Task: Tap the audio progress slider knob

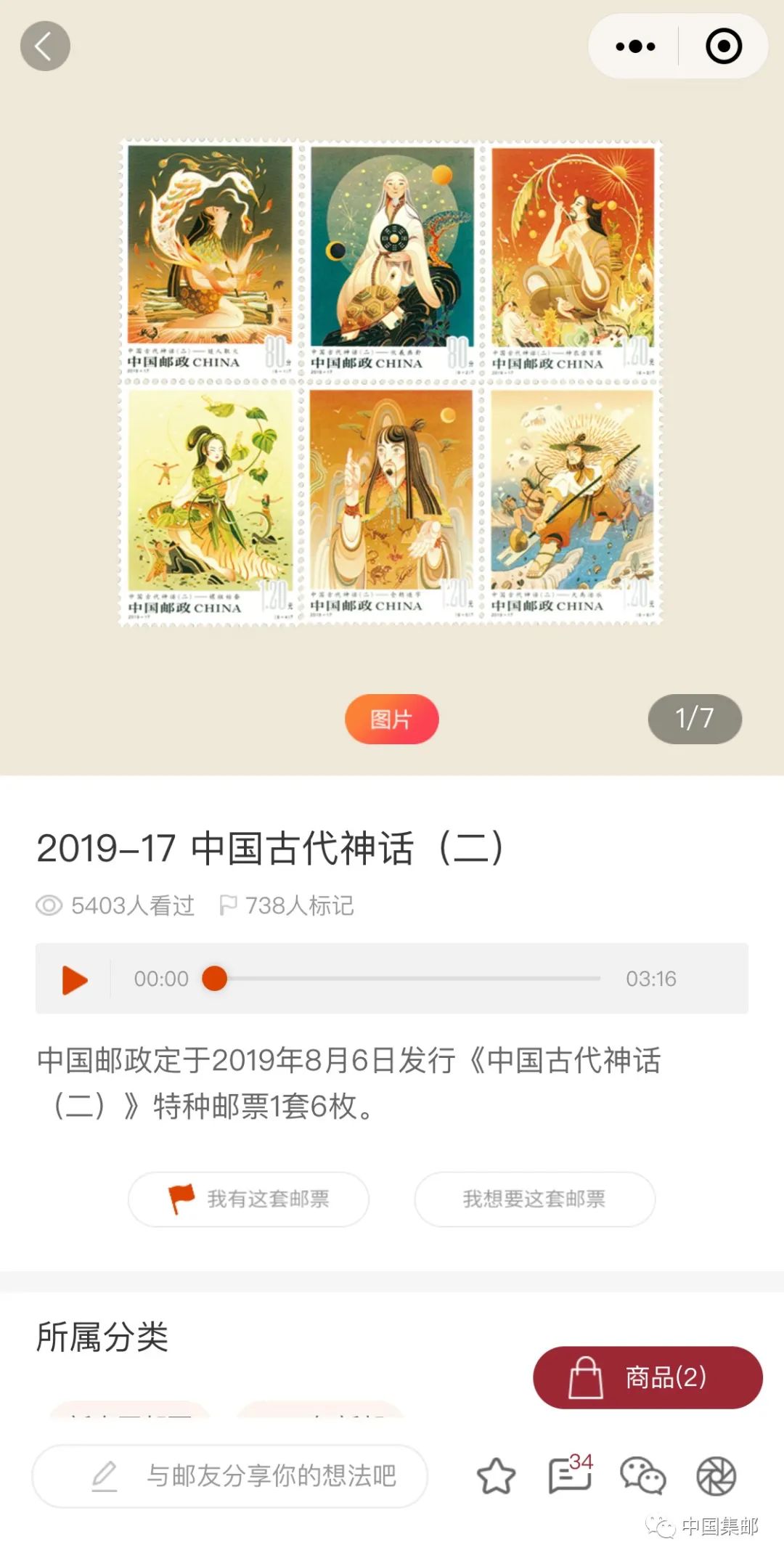Action: 215,978
